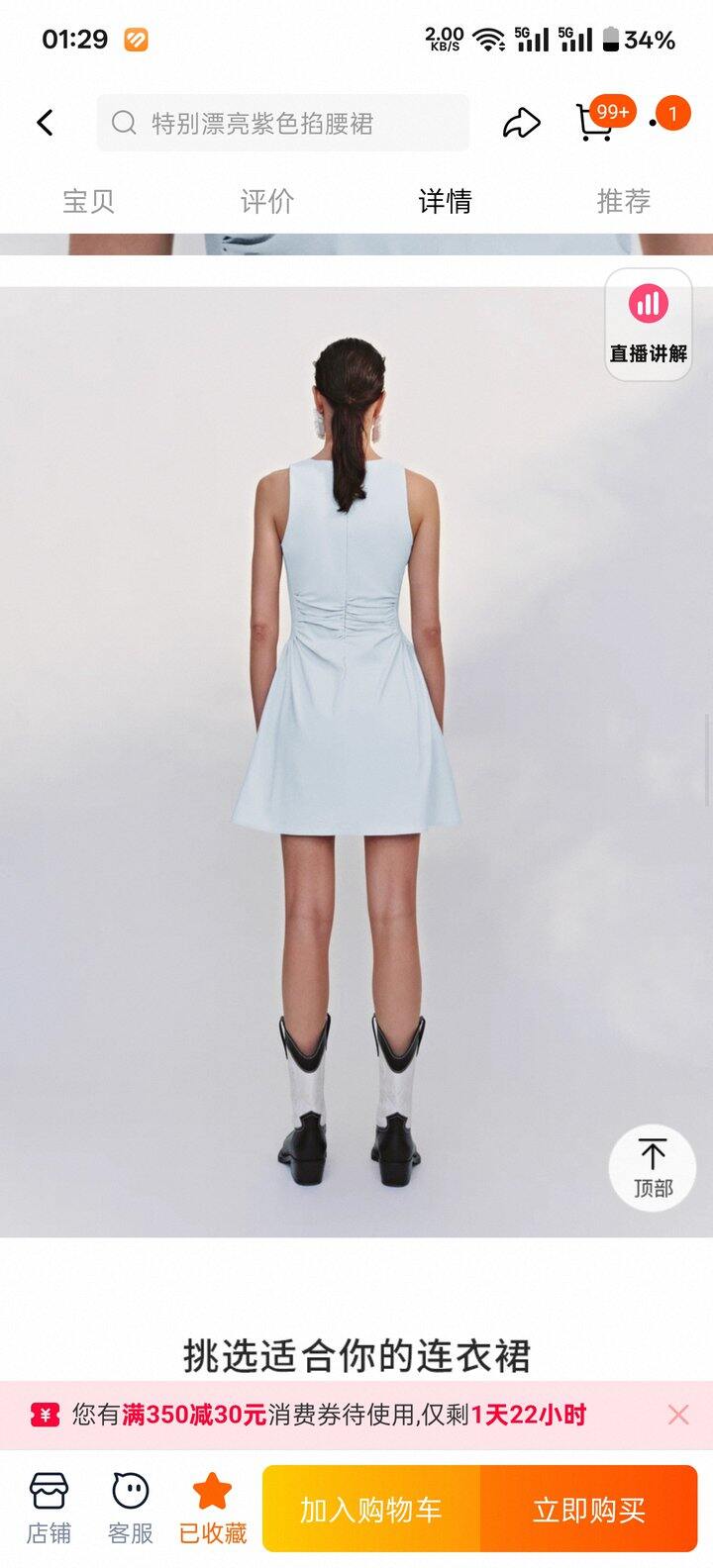Viewport: 713px width, 1568px height.
Task: Tap 加入购物车 to add to cart
Action: [371, 1510]
